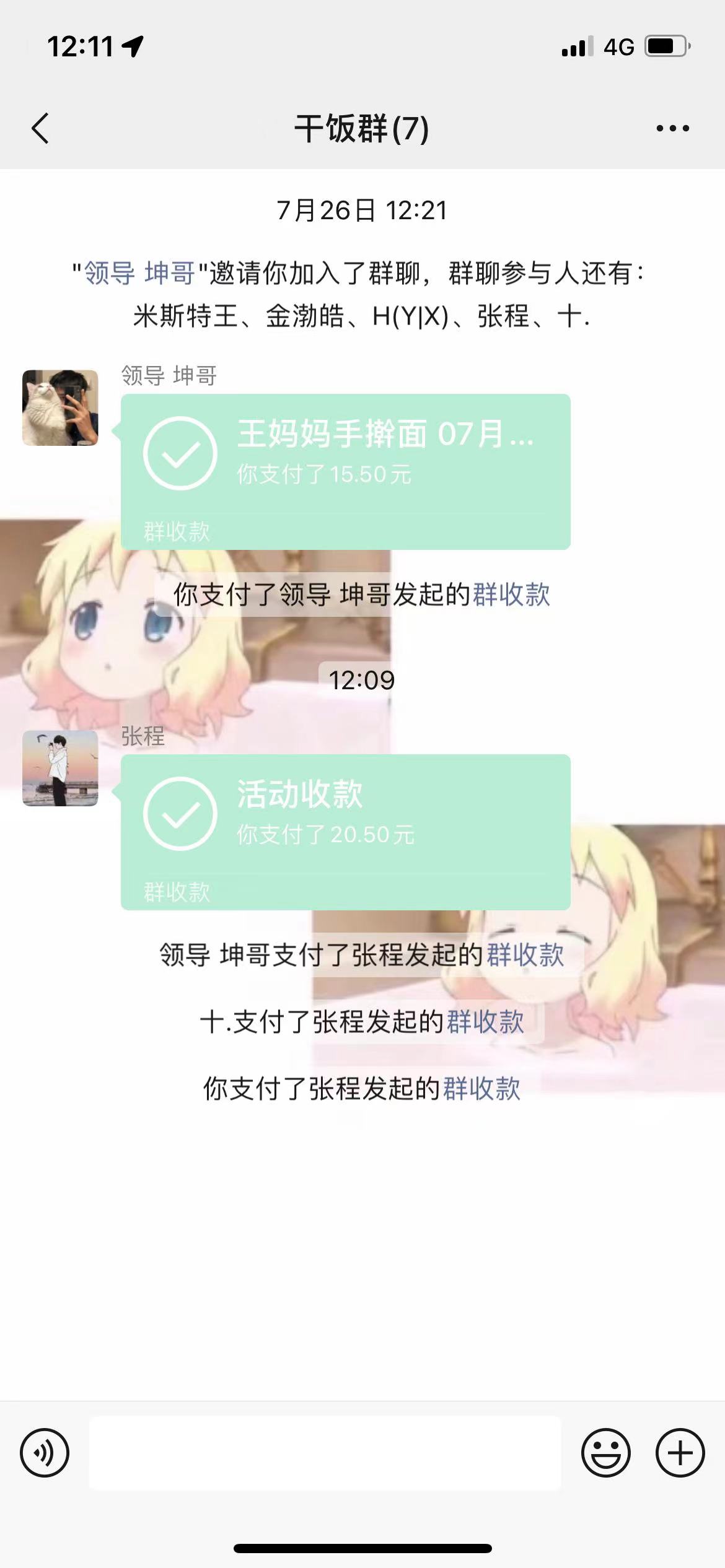Screen dimensions: 725x1568
Task: Open the 王妈妈手擀面 group payment card
Action: point(345,471)
